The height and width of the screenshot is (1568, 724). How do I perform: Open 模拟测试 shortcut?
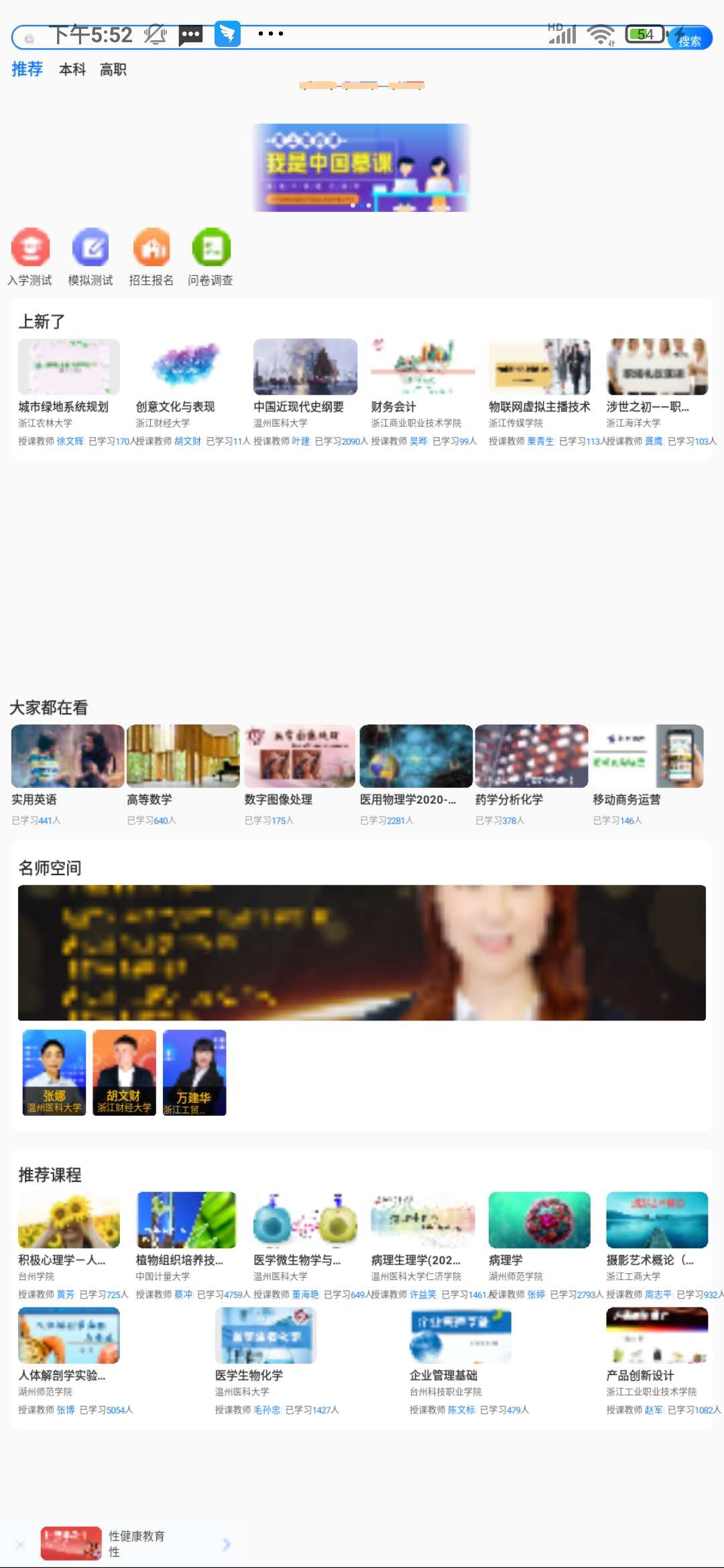(x=90, y=256)
